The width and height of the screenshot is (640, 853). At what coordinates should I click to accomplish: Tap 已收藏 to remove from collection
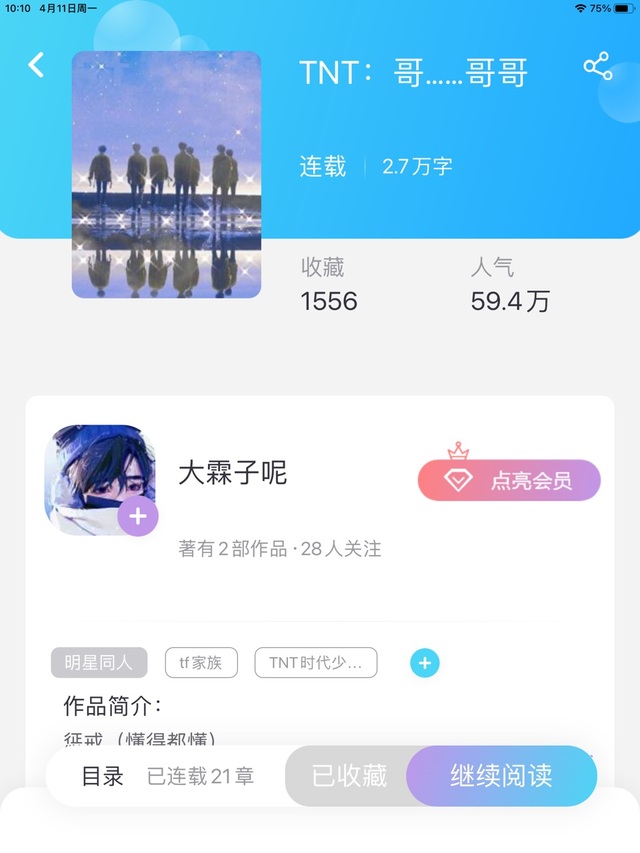[349, 776]
